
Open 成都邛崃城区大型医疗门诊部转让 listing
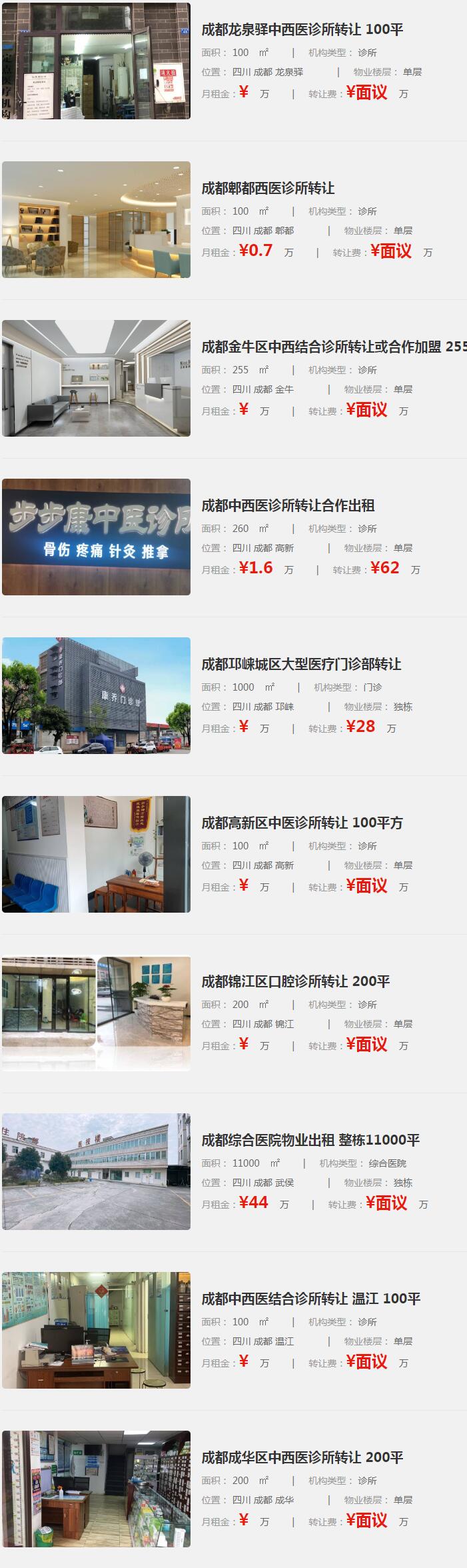point(301,665)
